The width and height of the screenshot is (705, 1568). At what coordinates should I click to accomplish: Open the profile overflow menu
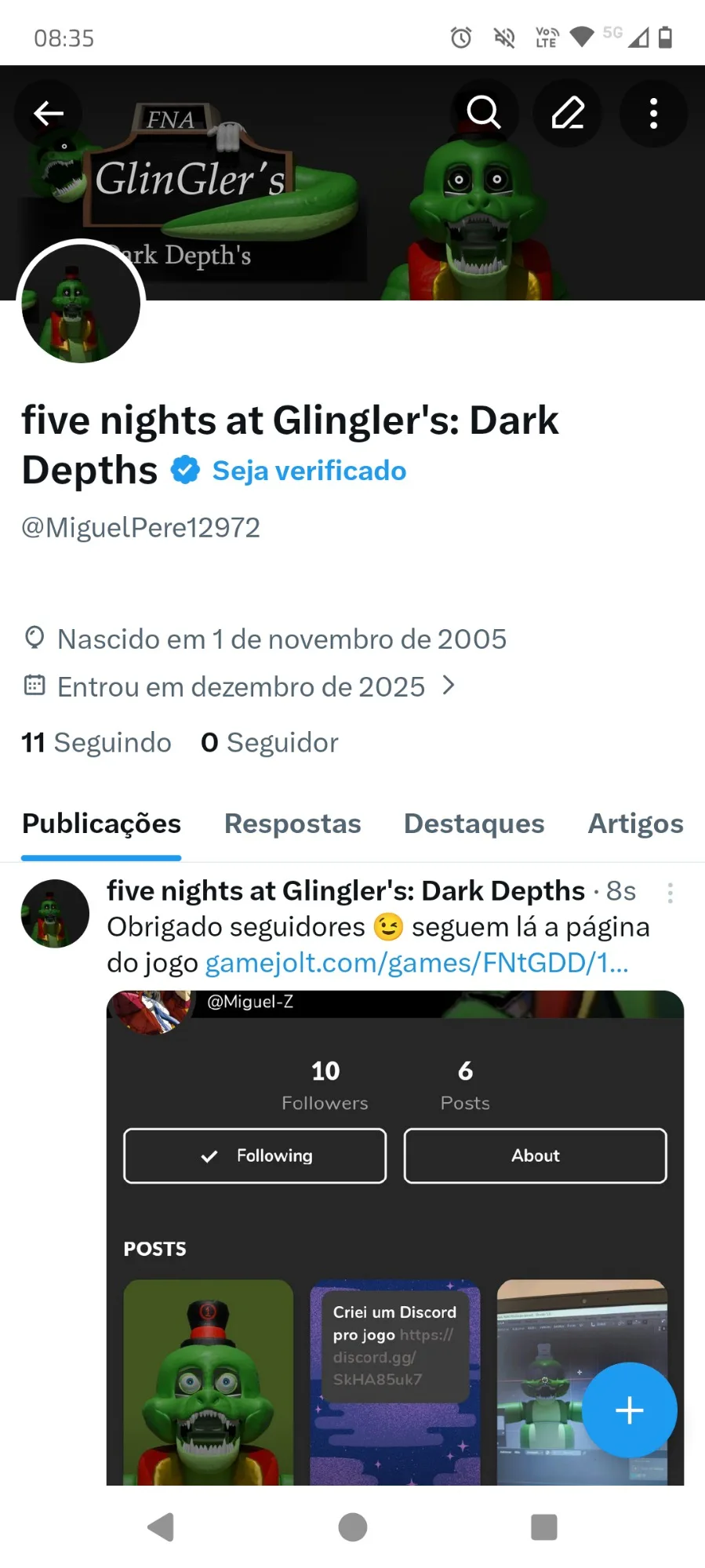[653, 114]
